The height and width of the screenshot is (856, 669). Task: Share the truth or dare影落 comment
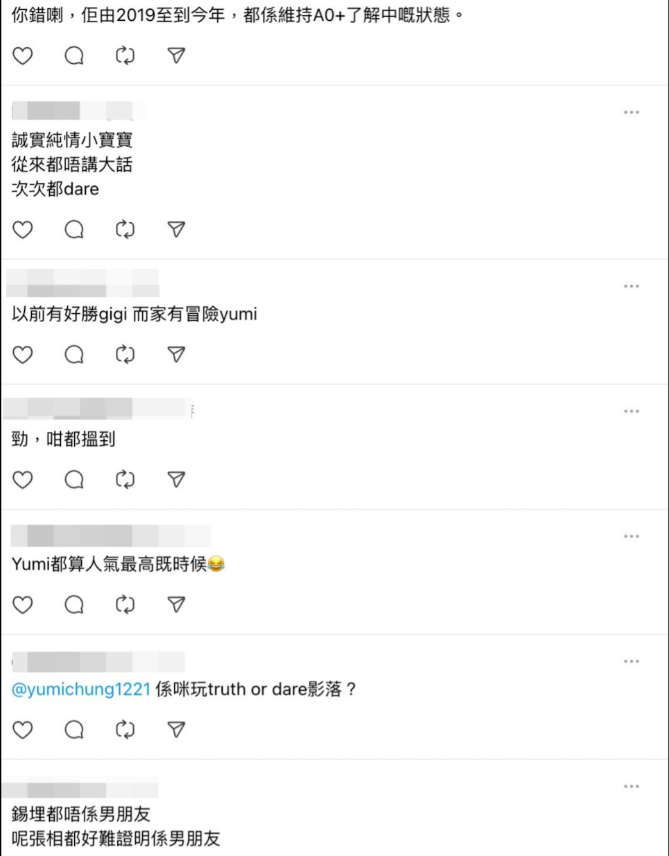[176, 730]
